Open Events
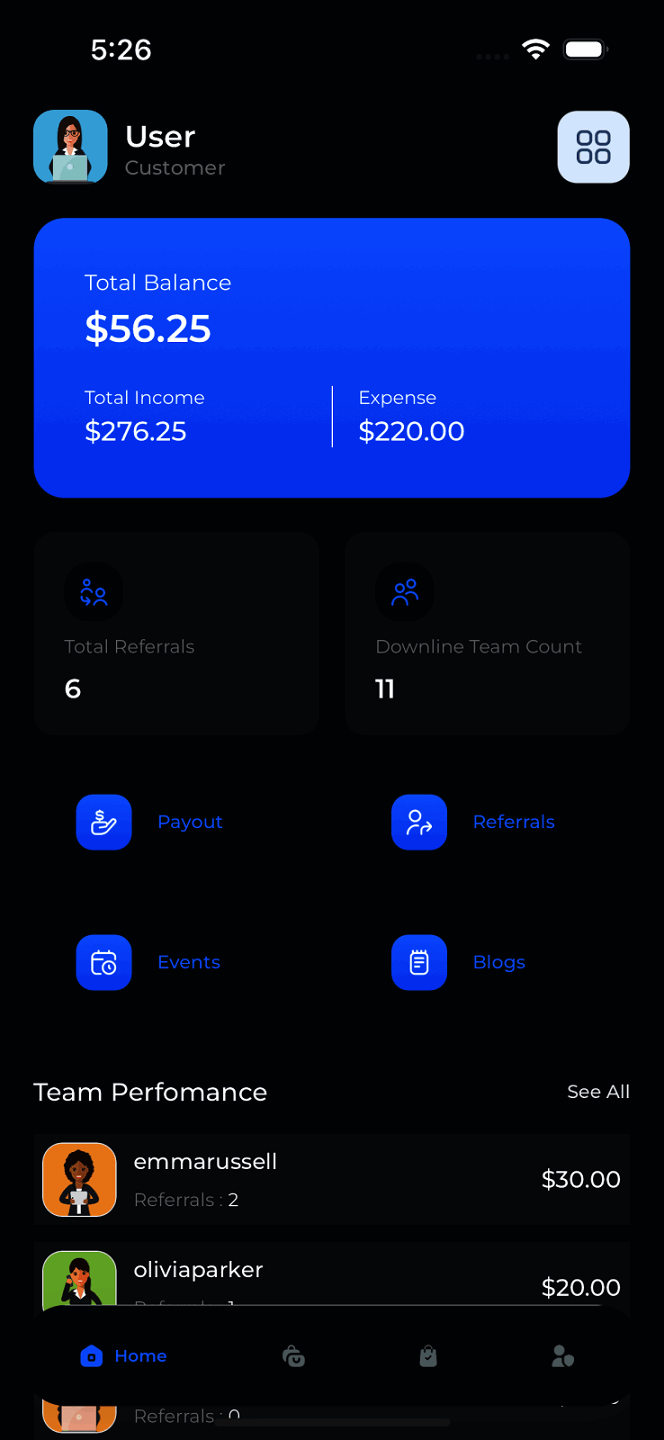This screenshot has width=664, height=1440. pos(149,962)
